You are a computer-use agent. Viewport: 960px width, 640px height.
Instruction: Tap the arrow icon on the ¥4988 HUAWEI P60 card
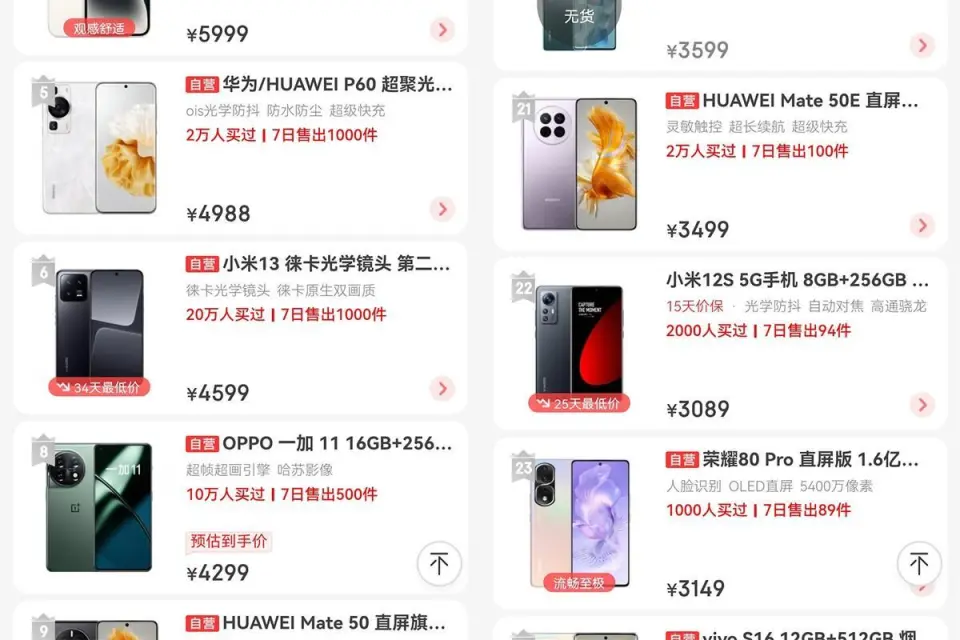(442, 209)
